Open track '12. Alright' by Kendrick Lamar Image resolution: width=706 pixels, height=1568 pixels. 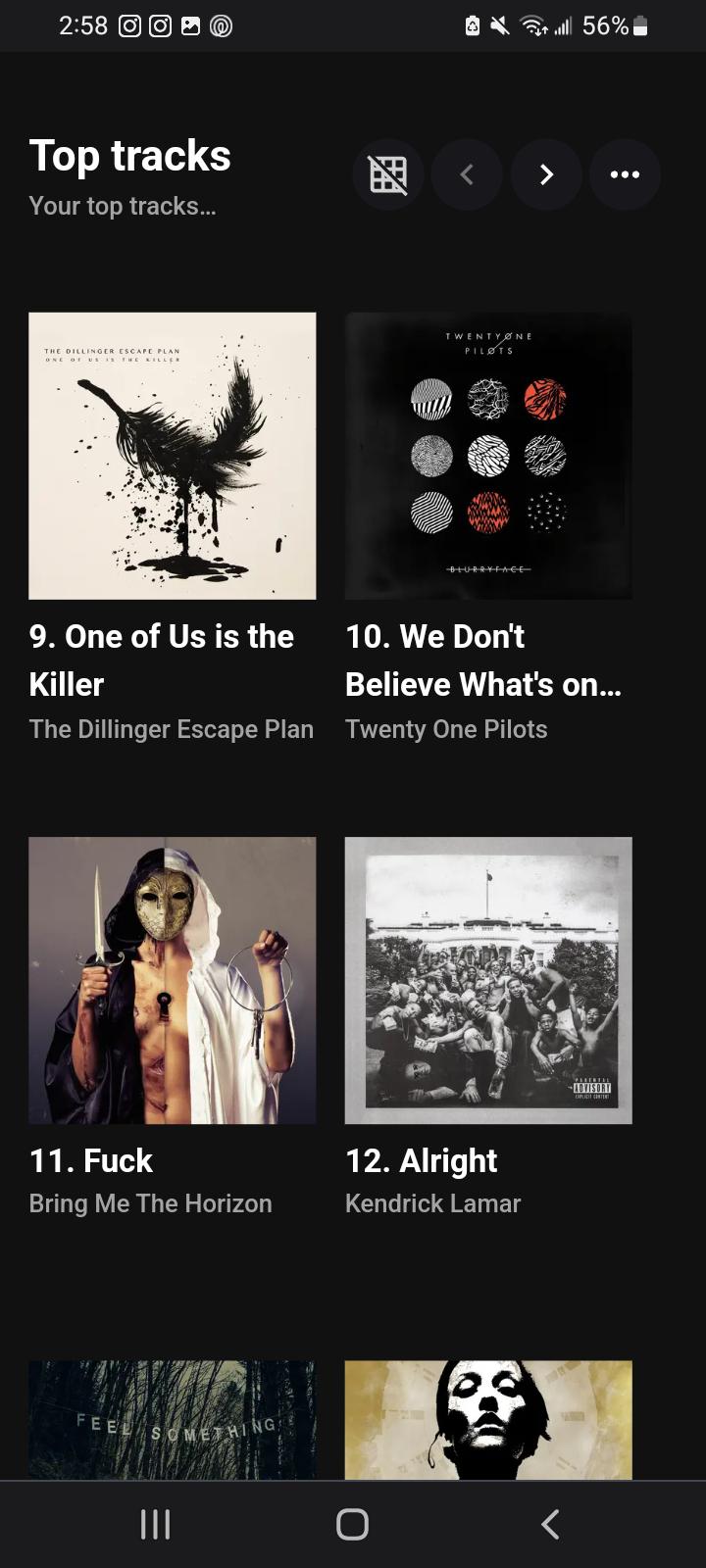coord(421,1160)
